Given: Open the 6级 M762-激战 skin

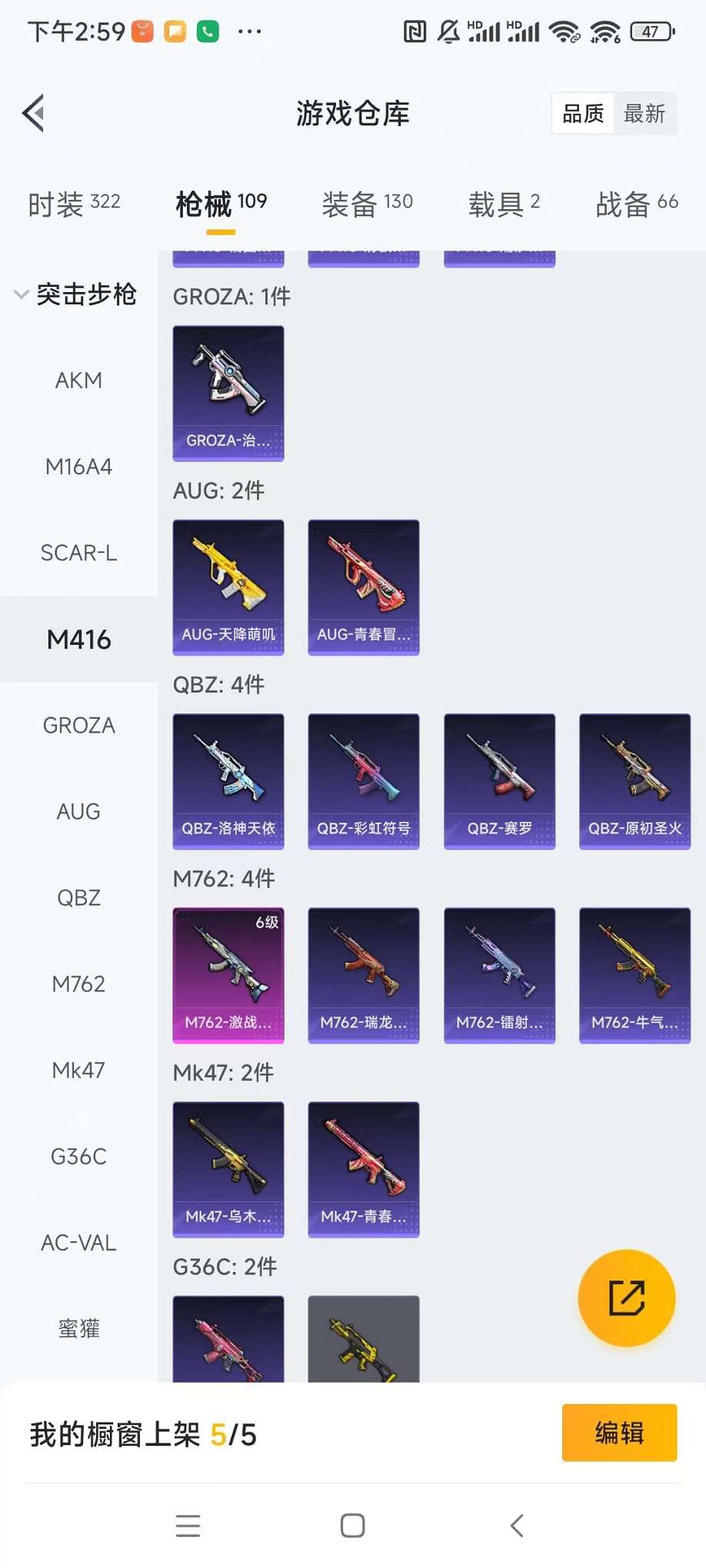Looking at the screenshot, I should click(228, 975).
